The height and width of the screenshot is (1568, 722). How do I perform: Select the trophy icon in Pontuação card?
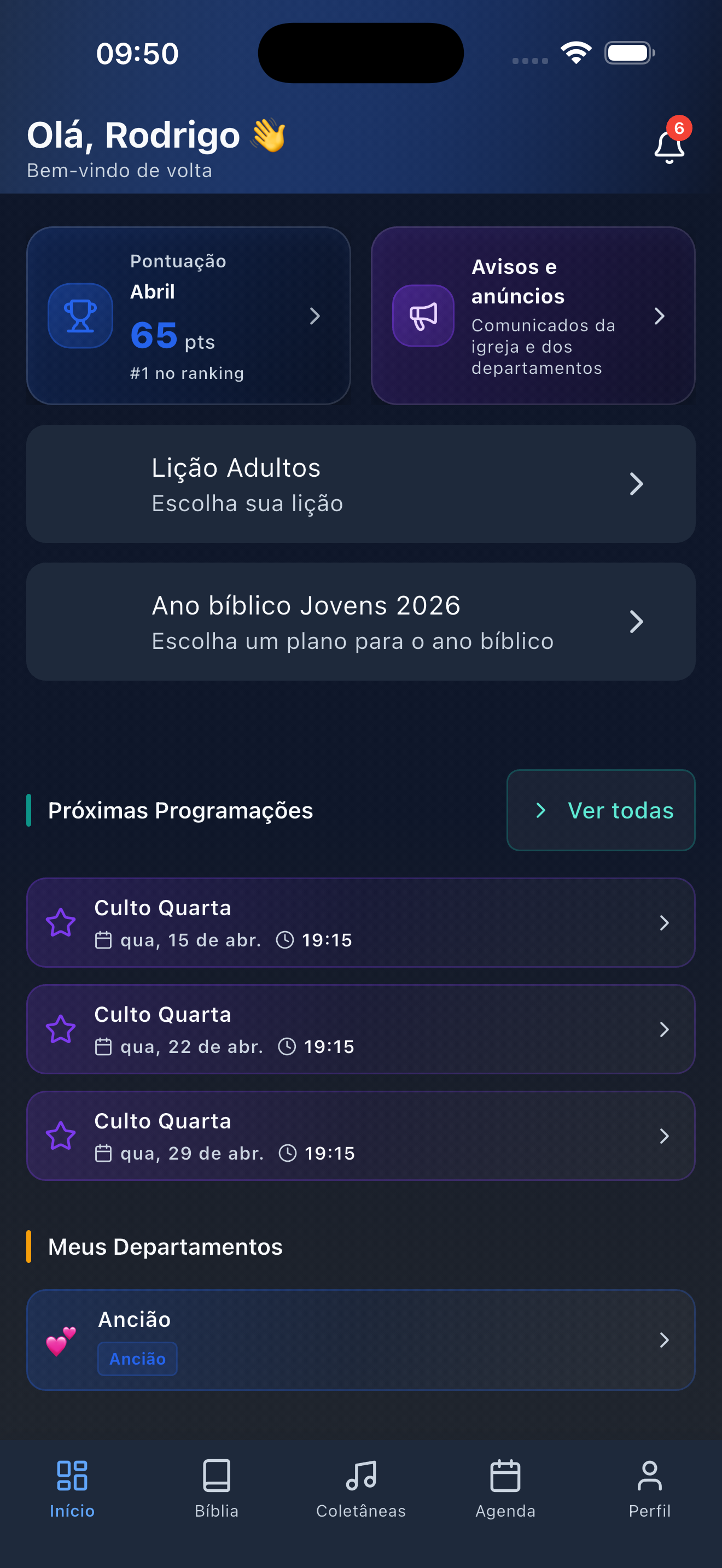tap(80, 315)
